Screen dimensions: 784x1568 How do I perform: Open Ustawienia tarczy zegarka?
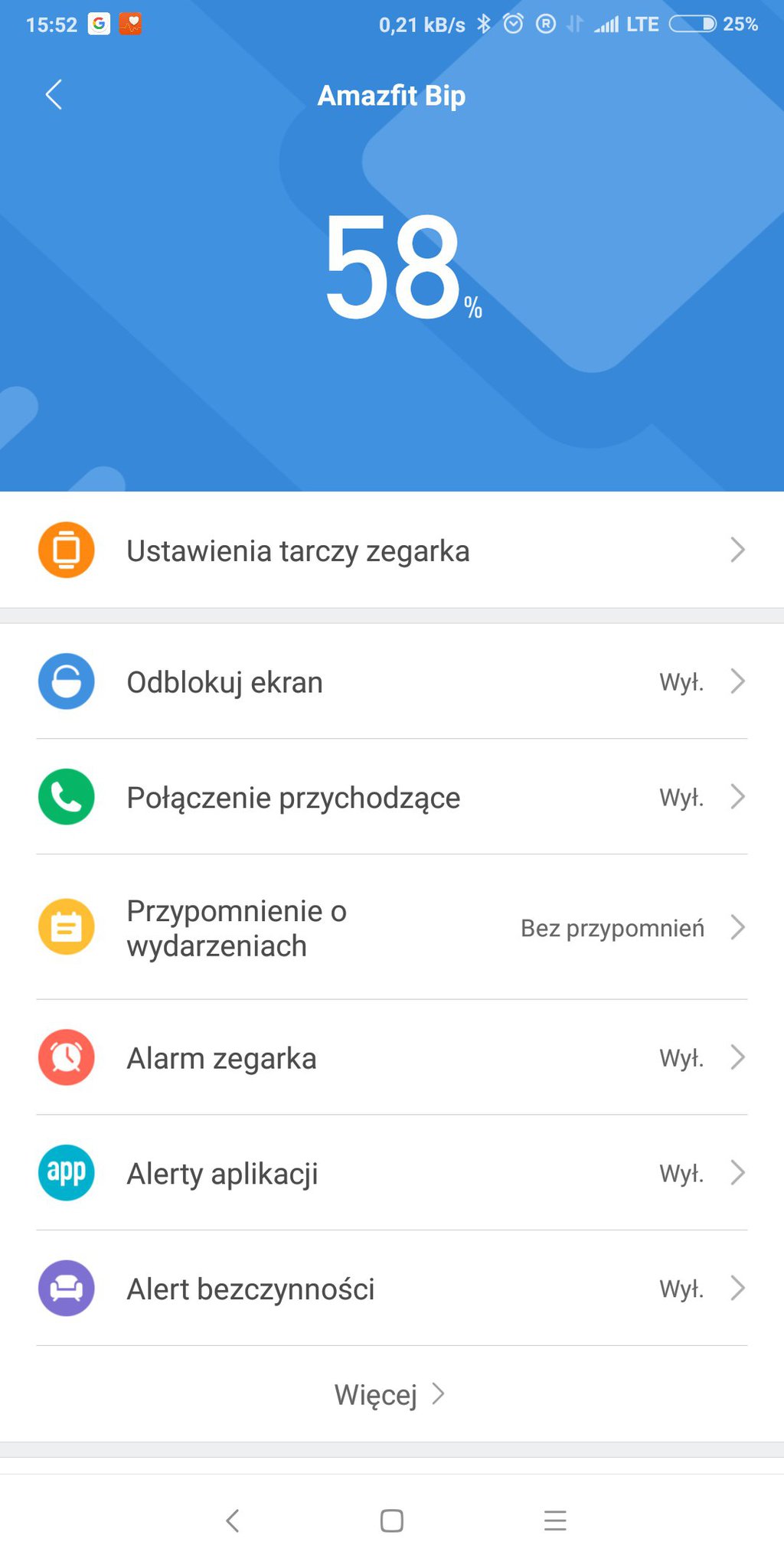coord(392,550)
